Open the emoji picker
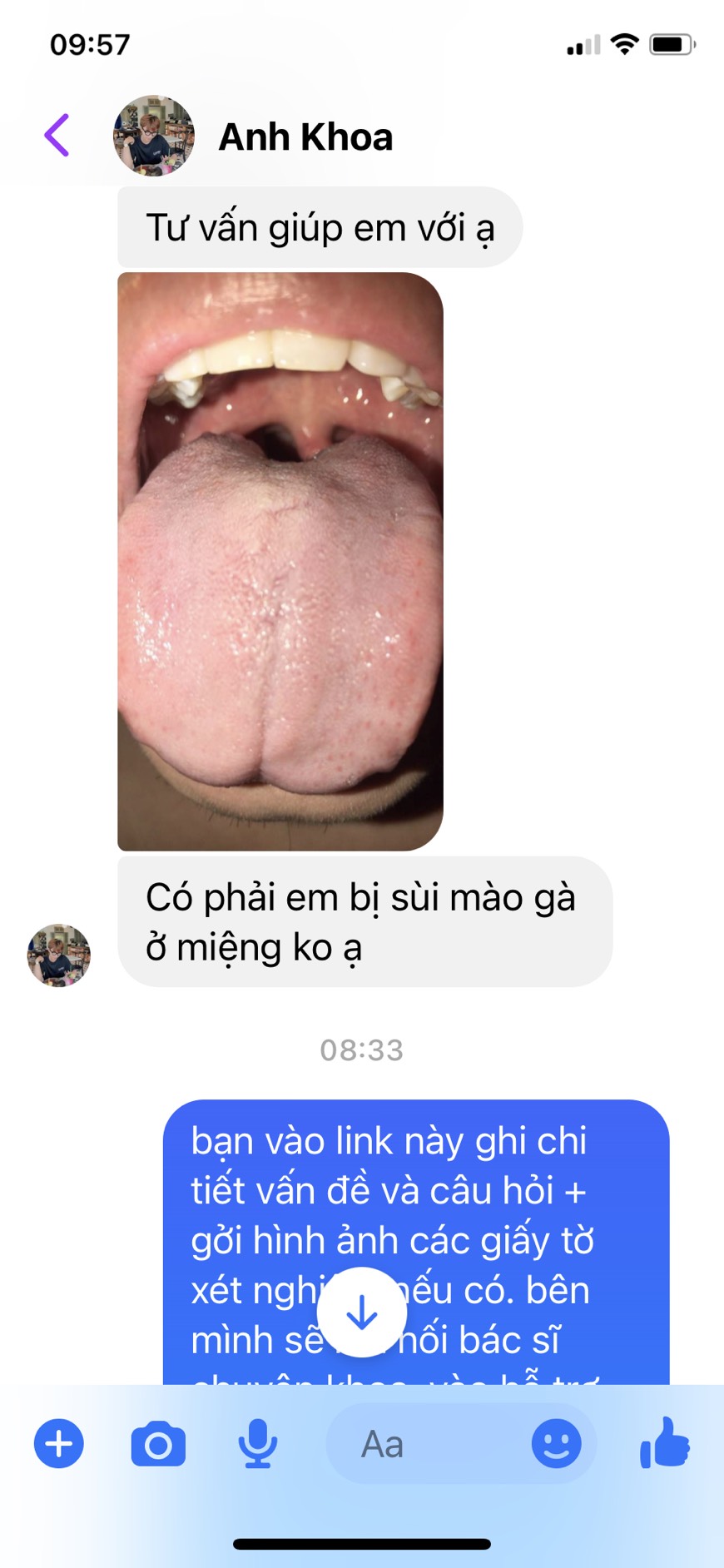Screen dimensions: 724x1568 (556, 1443)
